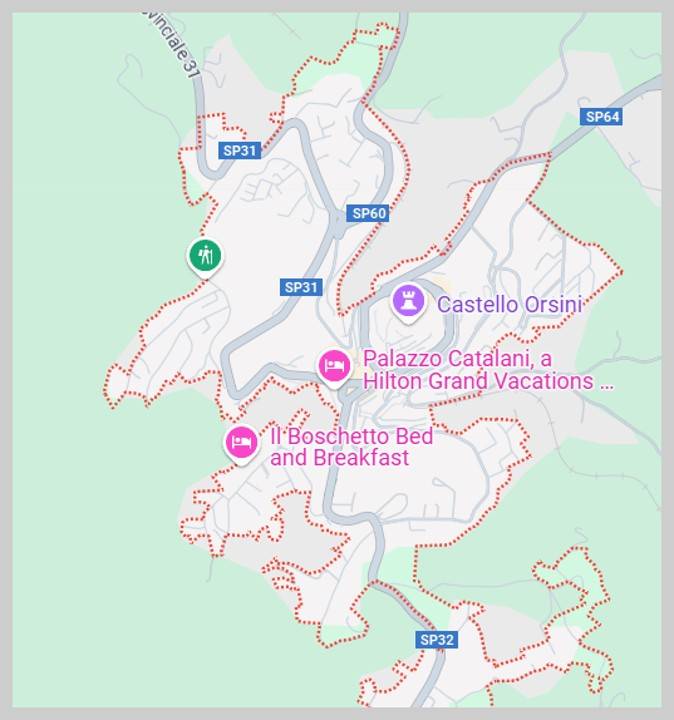Viewport: 674px width, 720px height.
Task: Select the Palazzo Catalani hotel pin
Action: pyautogui.click(x=334, y=365)
